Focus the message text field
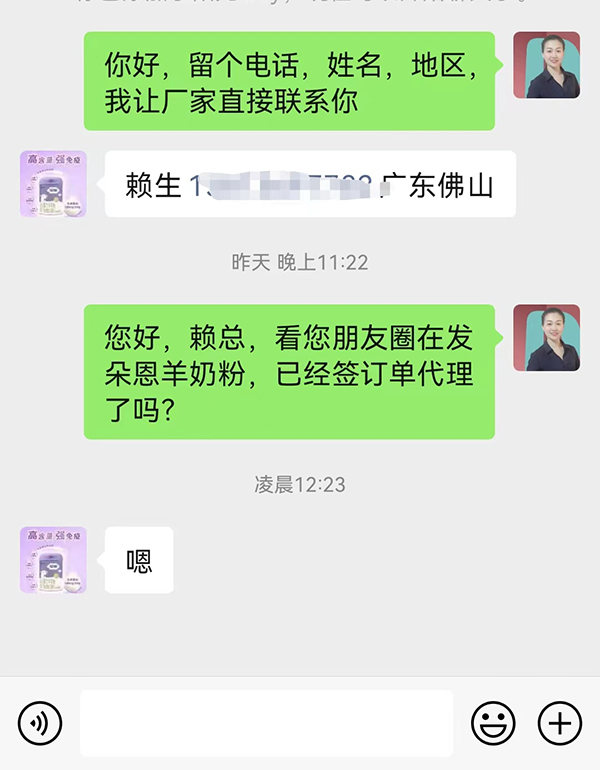Viewport: 600px width, 770px height. [x=266, y=722]
